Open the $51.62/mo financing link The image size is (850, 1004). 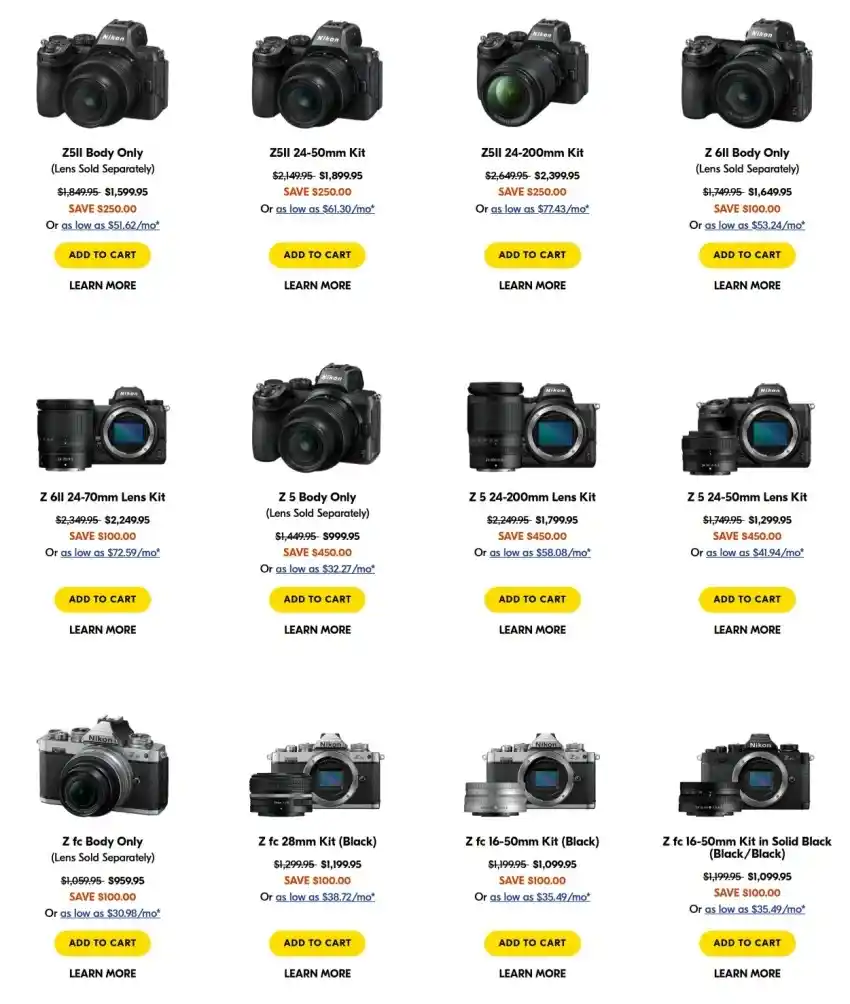[110, 225]
